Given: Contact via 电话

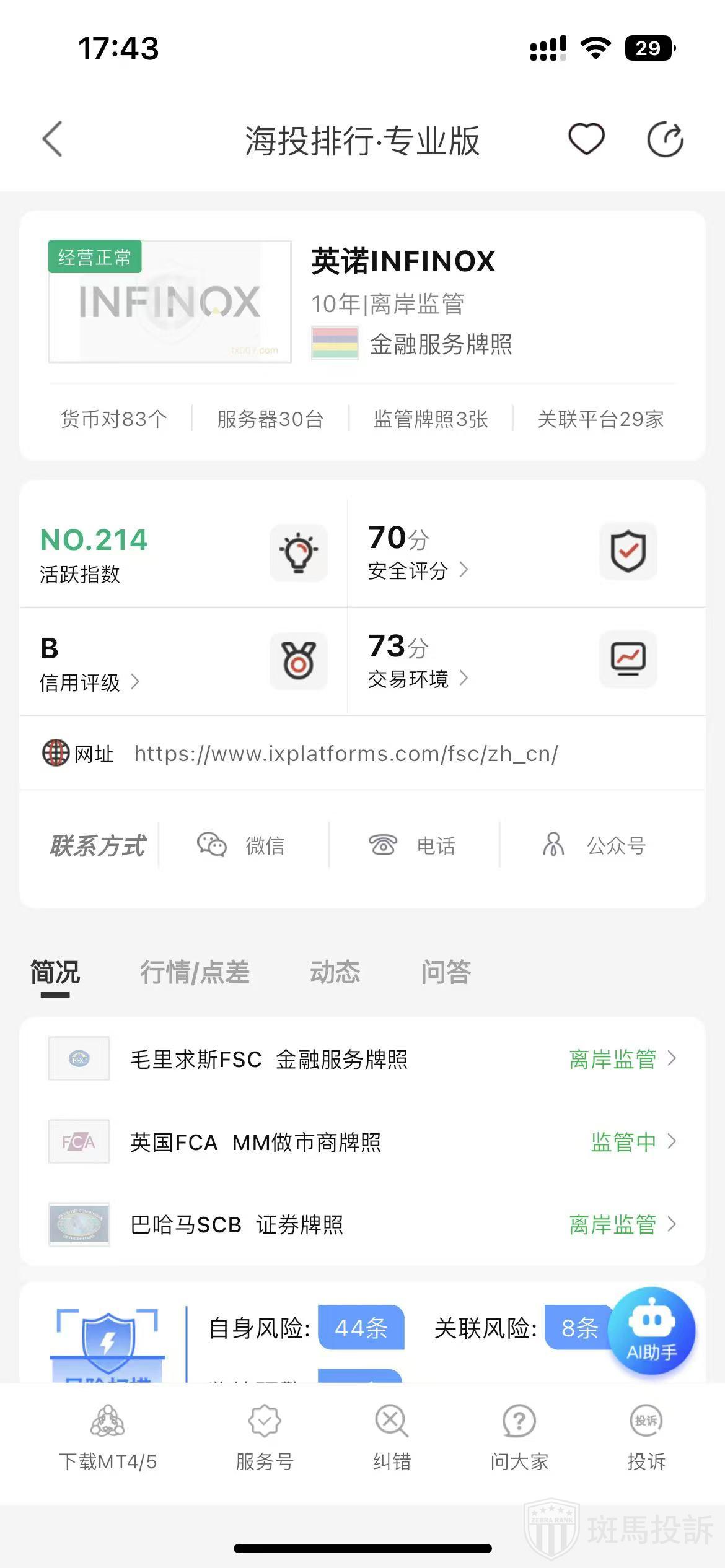Looking at the screenshot, I should pos(413,845).
